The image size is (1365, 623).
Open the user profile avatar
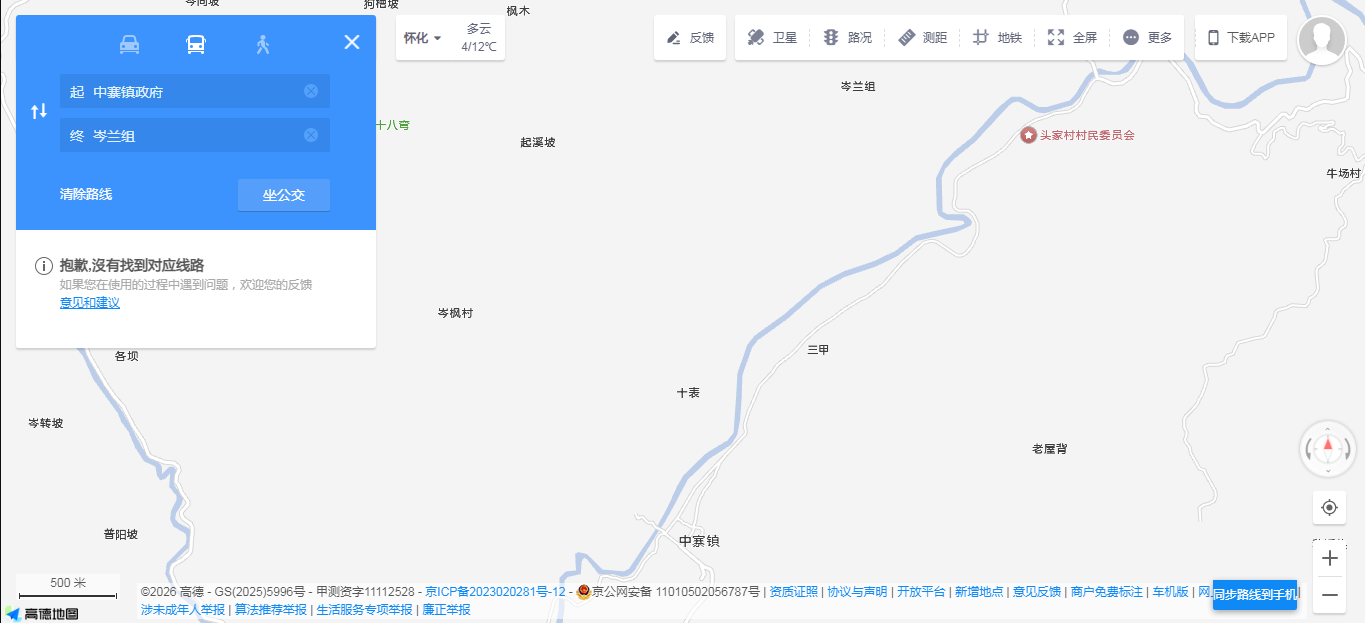pos(1321,41)
